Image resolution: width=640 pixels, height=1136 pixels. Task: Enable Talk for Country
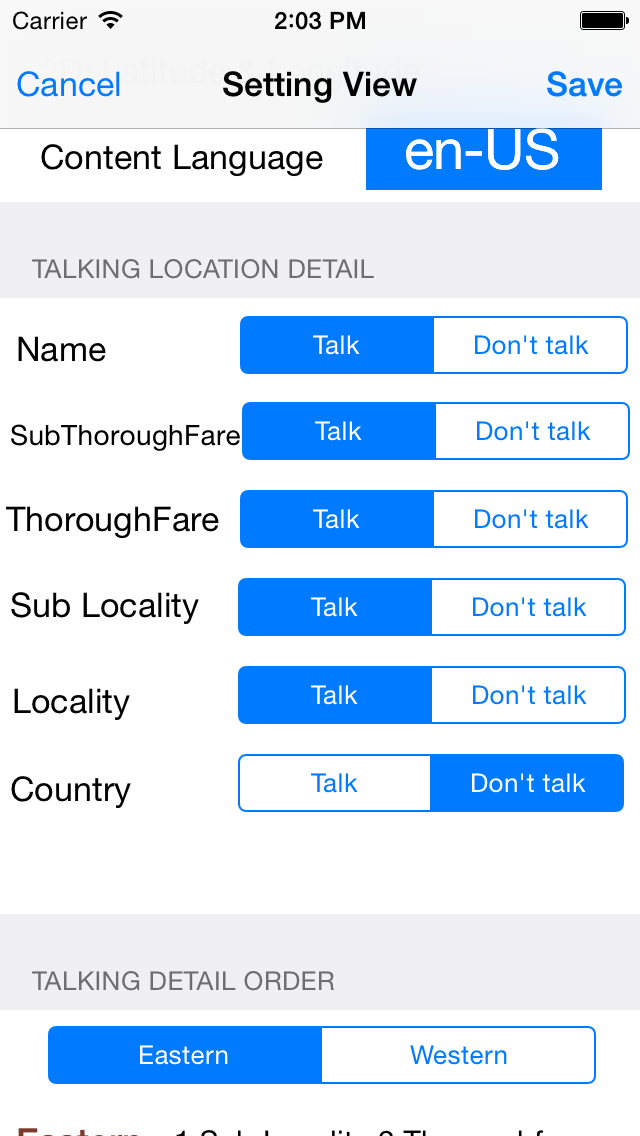pos(334,783)
